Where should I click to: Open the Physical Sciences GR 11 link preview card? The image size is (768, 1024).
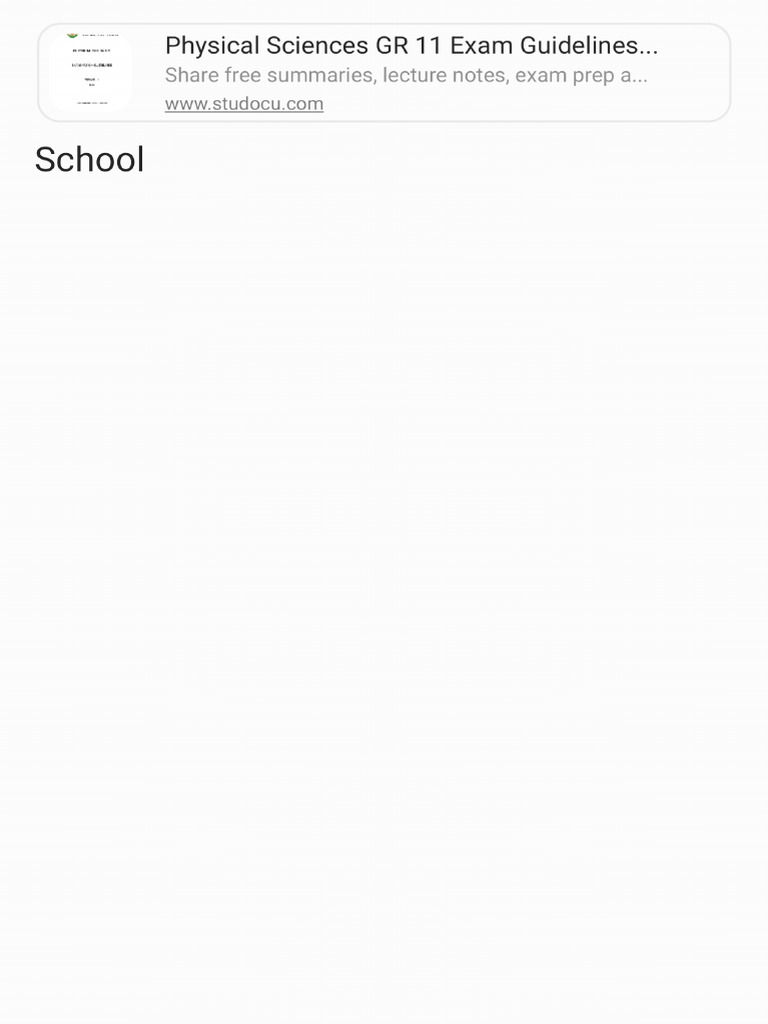pyautogui.click(x=410, y=72)
